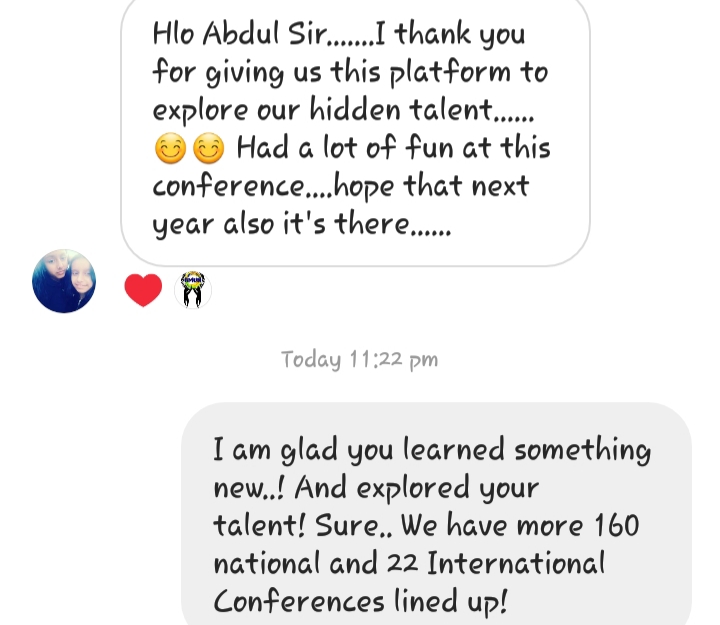Tap the red heart reaction under the message
720x625 pixels.
[x=143, y=290]
